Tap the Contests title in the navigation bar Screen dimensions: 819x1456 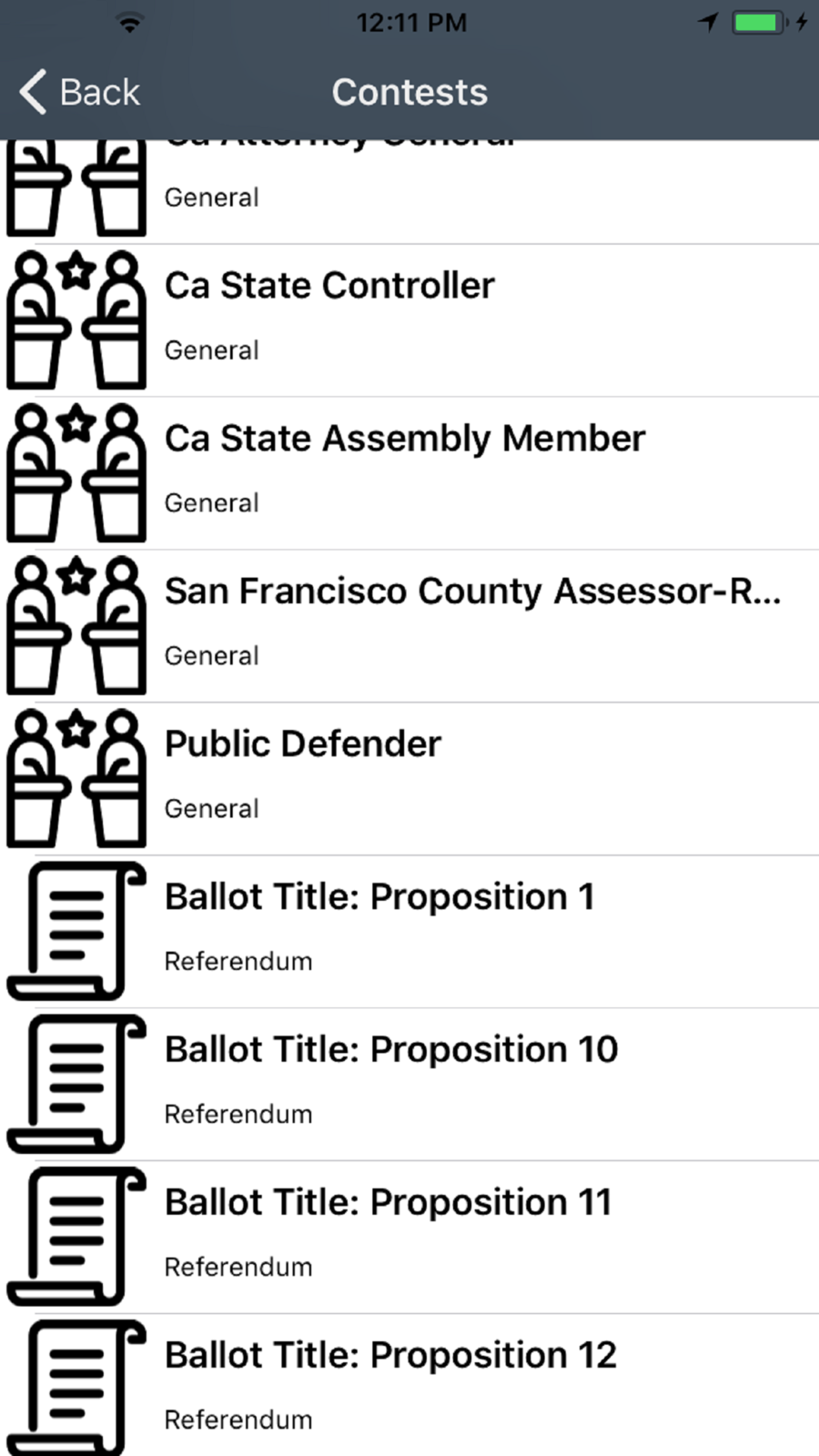[x=409, y=92]
